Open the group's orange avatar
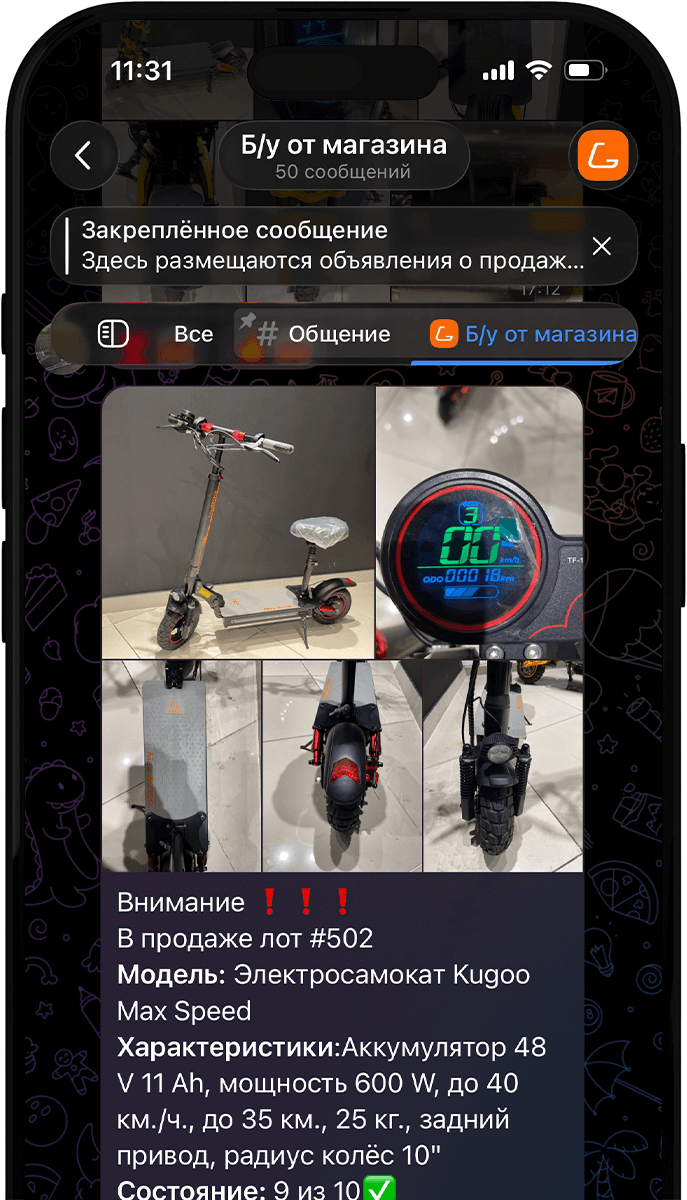The height and width of the screenshot is (1200, 687). coord(603,156)
